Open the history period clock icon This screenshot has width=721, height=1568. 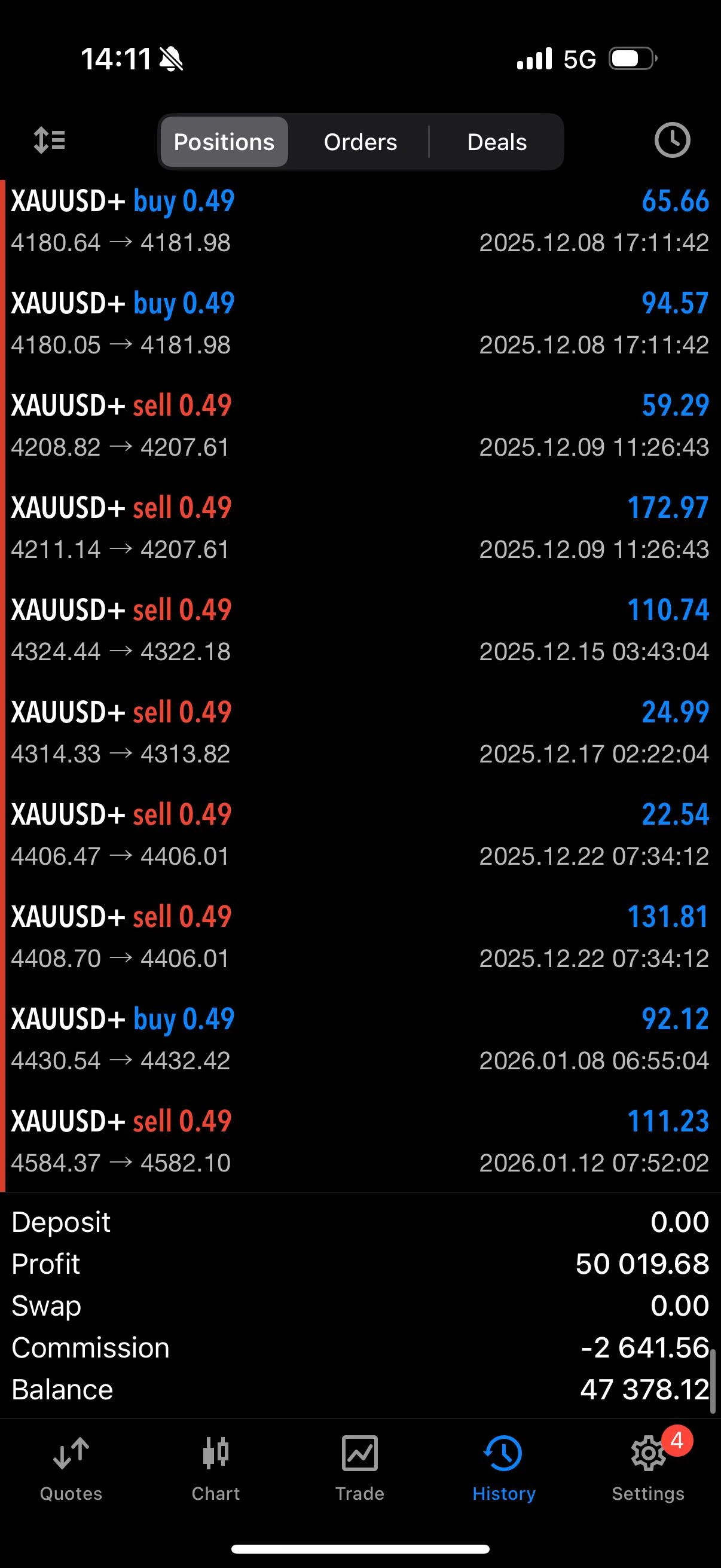coord(672,141)
